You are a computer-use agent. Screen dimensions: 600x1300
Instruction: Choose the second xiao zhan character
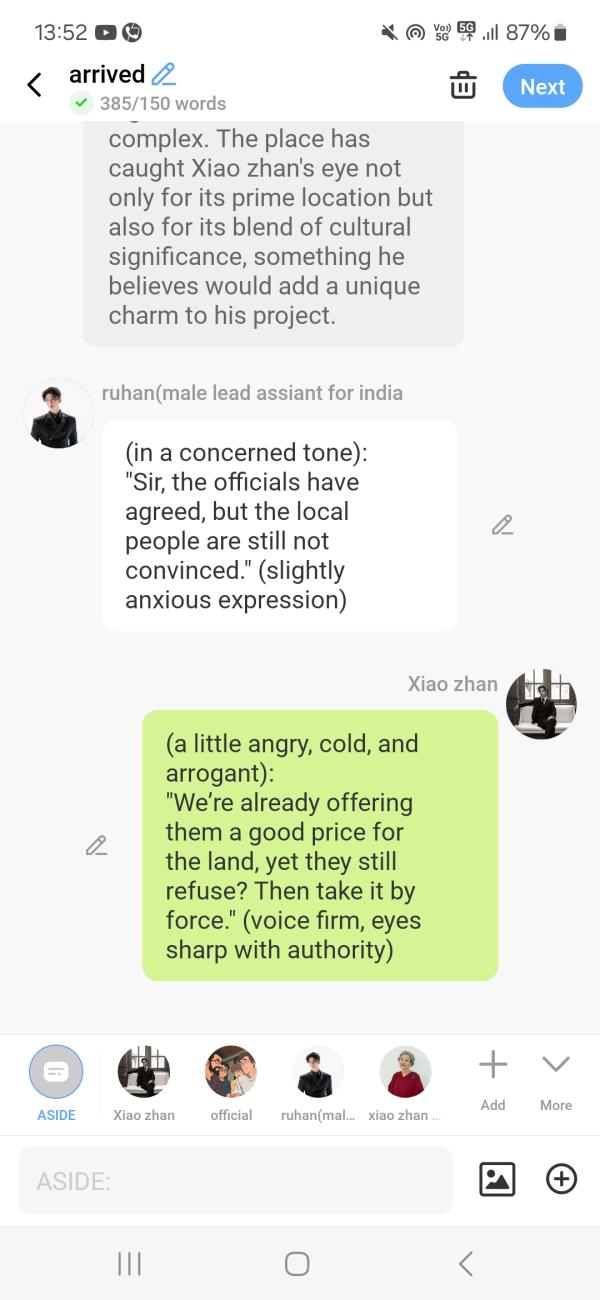[405, 1073]
